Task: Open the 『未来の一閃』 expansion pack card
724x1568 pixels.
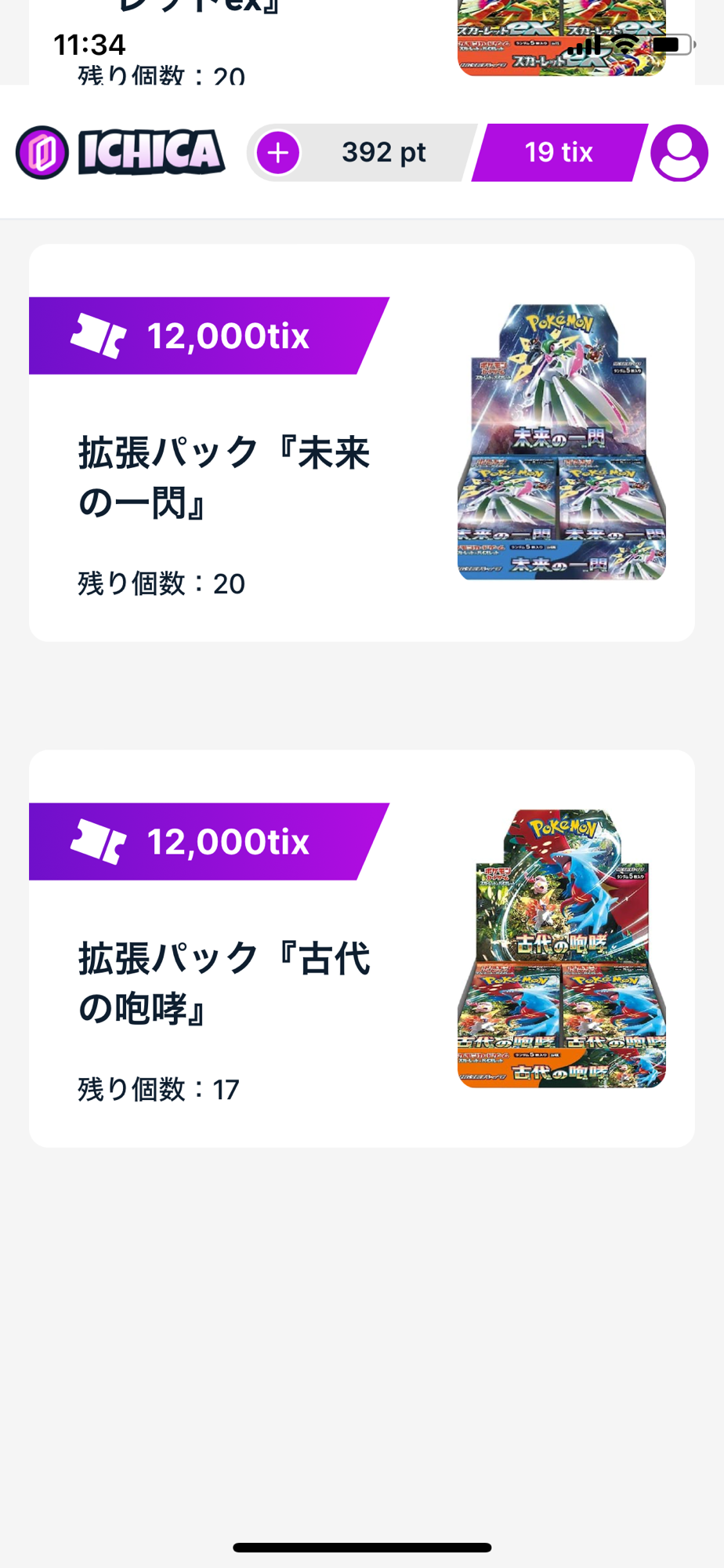Action: [x=362, y=443]
